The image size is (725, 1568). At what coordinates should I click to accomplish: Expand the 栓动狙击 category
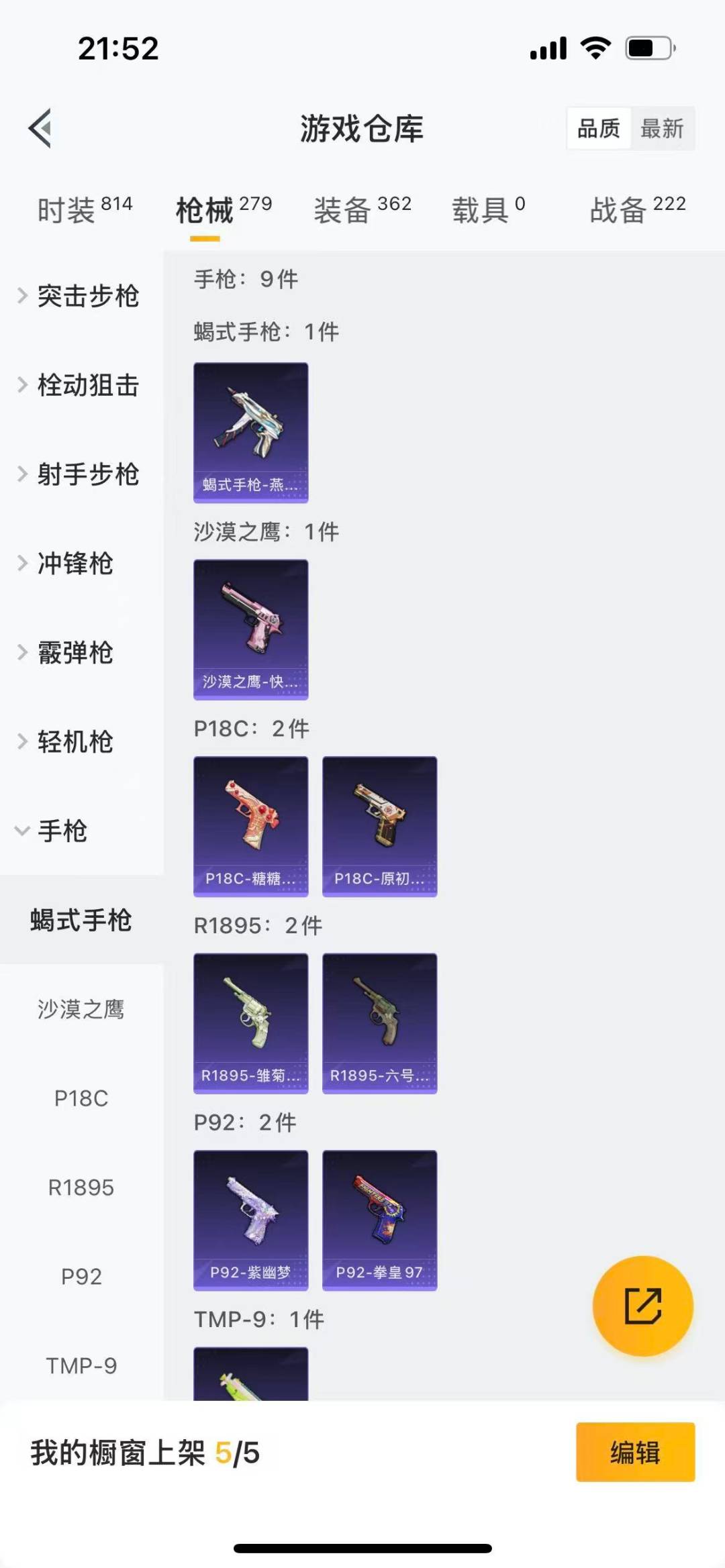87,386
